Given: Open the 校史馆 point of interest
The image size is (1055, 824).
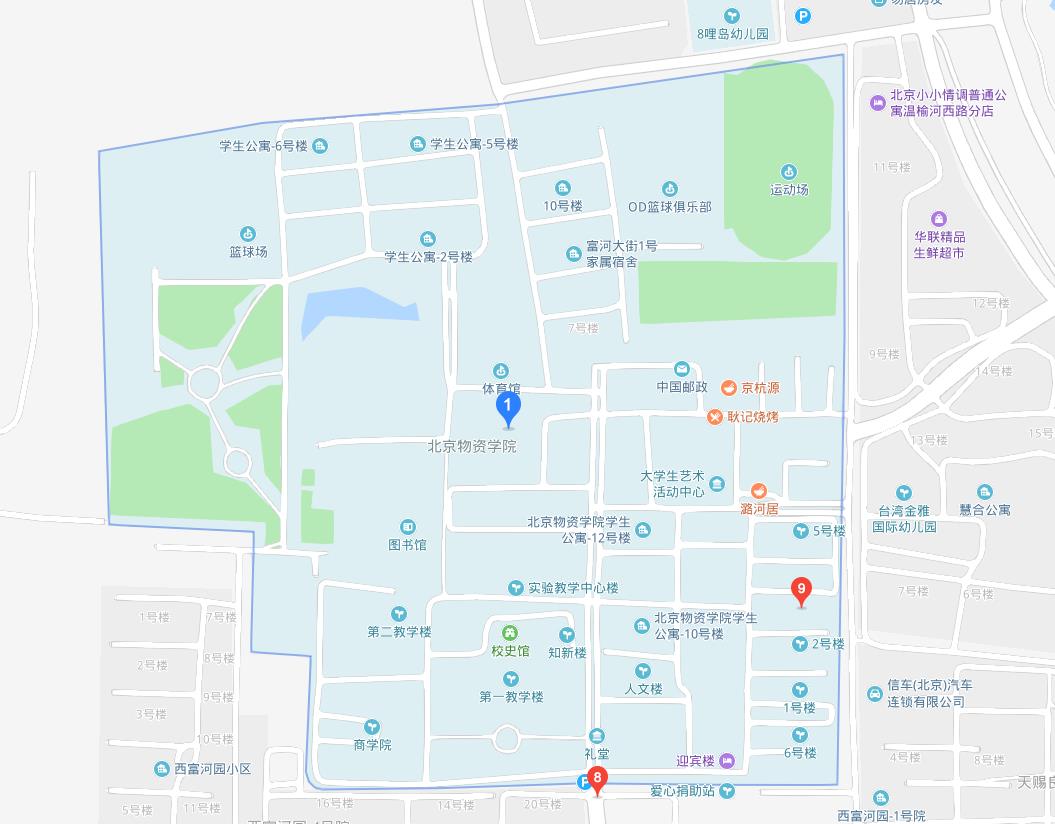Looking at the screenshot, I should tap(510, 633).
